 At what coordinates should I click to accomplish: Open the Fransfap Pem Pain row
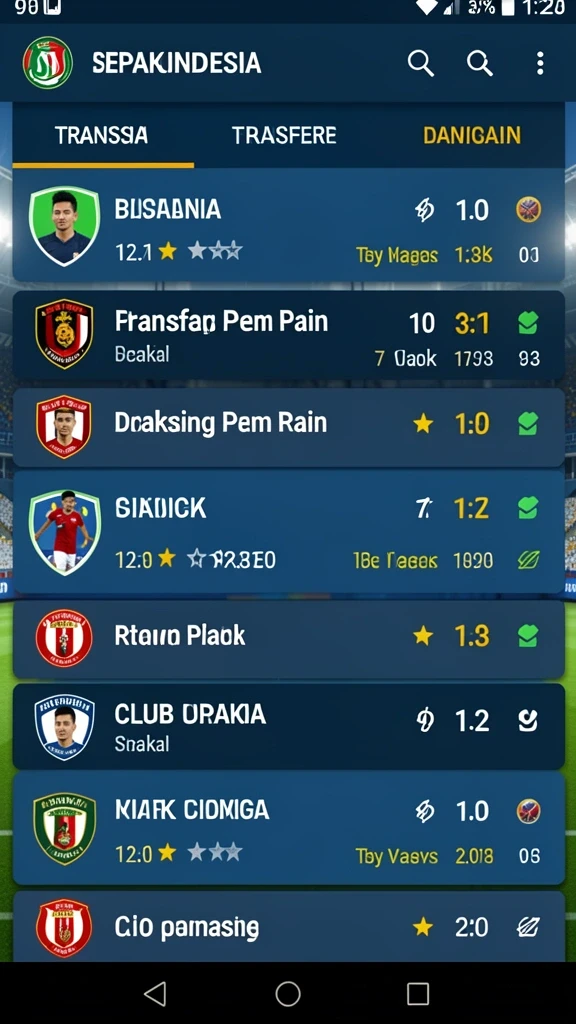[289, 335]
